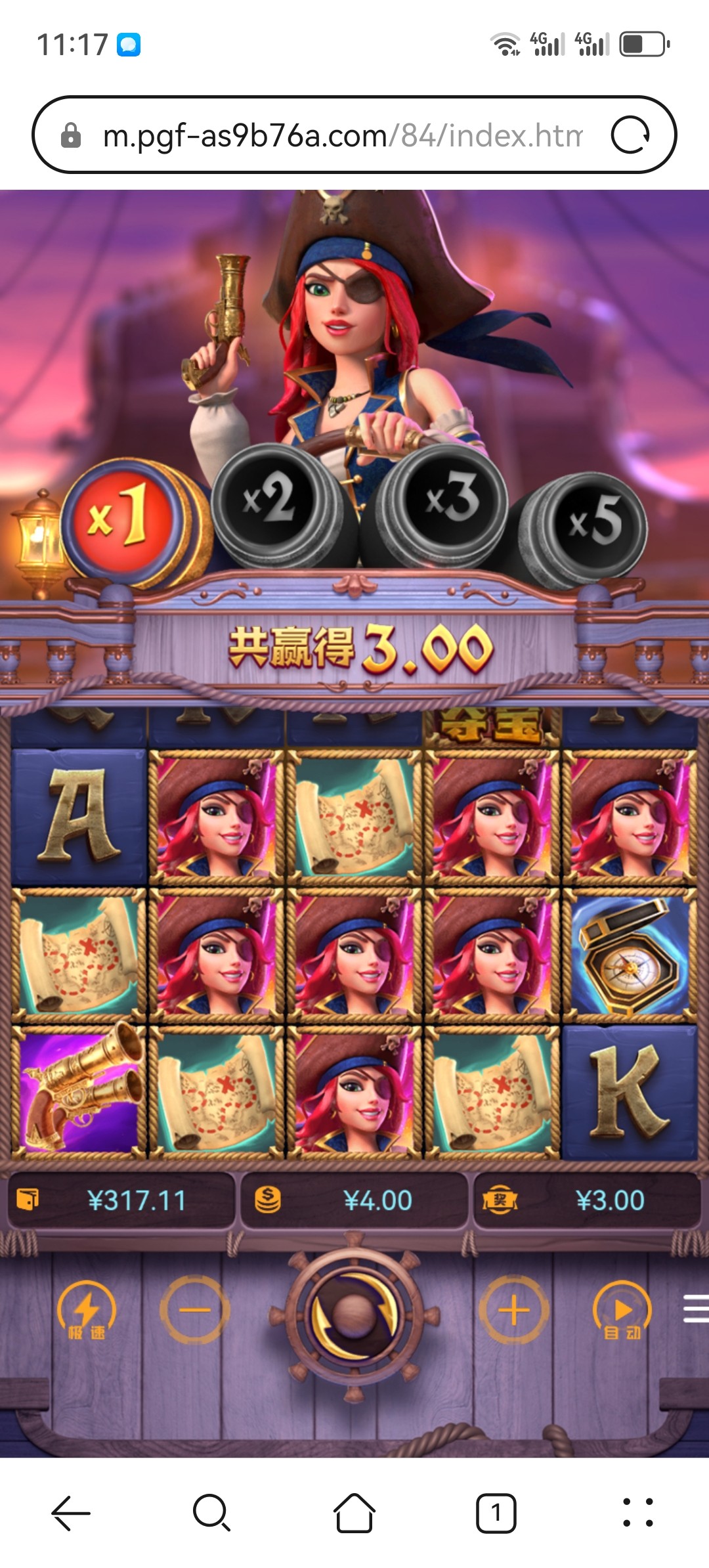
Task: Increase the bet with plus button
Action: [513, 1310]
